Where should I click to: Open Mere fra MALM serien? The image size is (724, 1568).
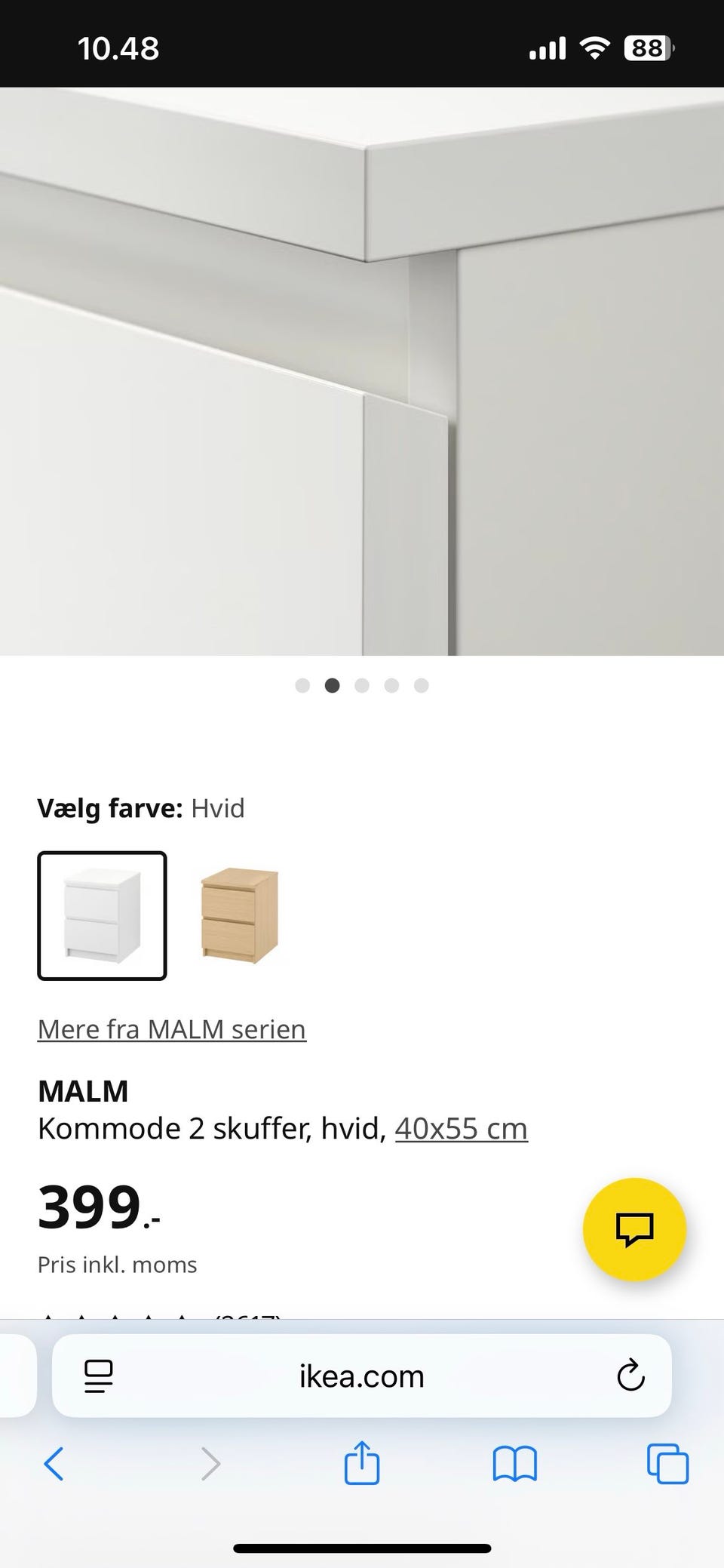click(171, 1028)
